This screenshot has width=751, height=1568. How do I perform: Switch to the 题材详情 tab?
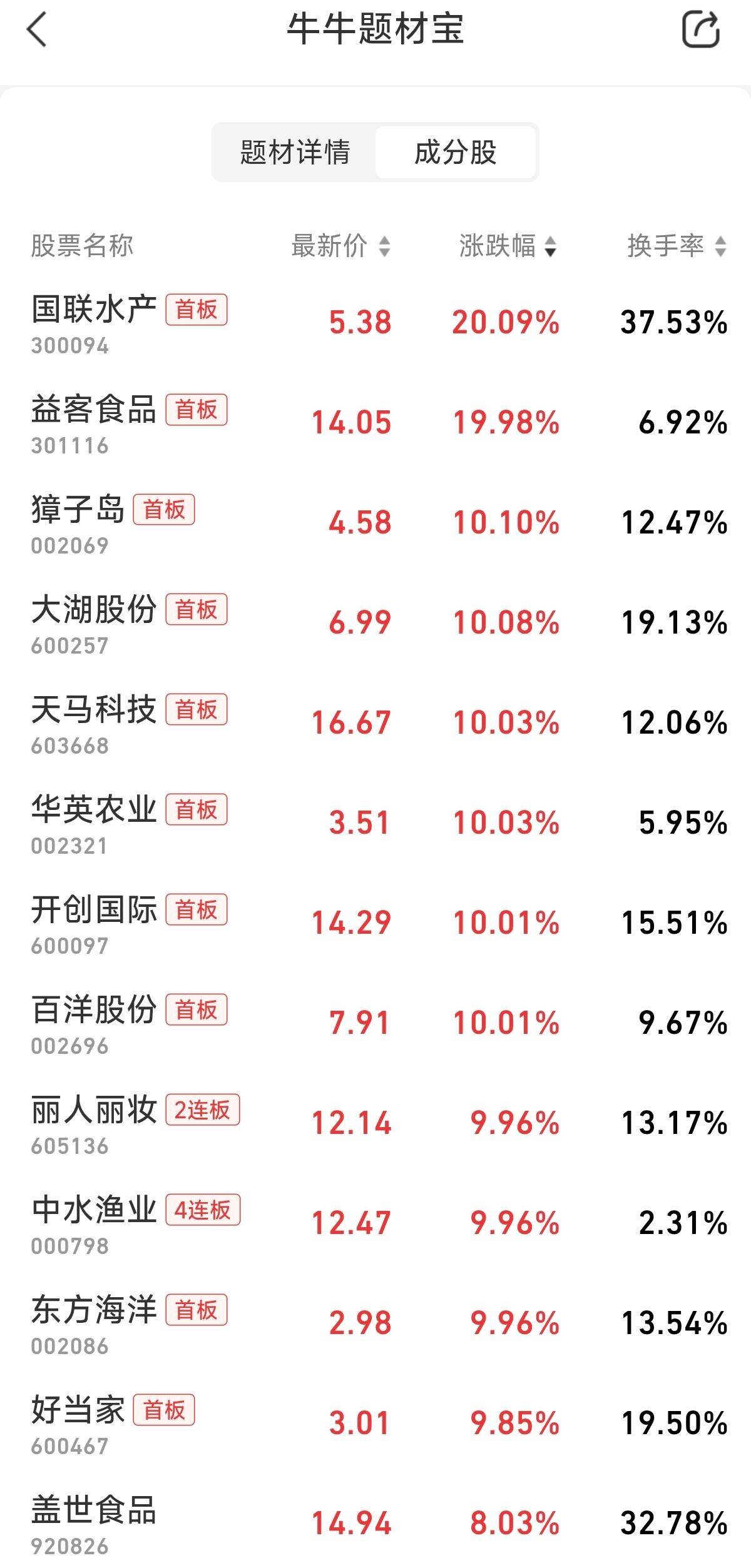click(x=295, y=152)
